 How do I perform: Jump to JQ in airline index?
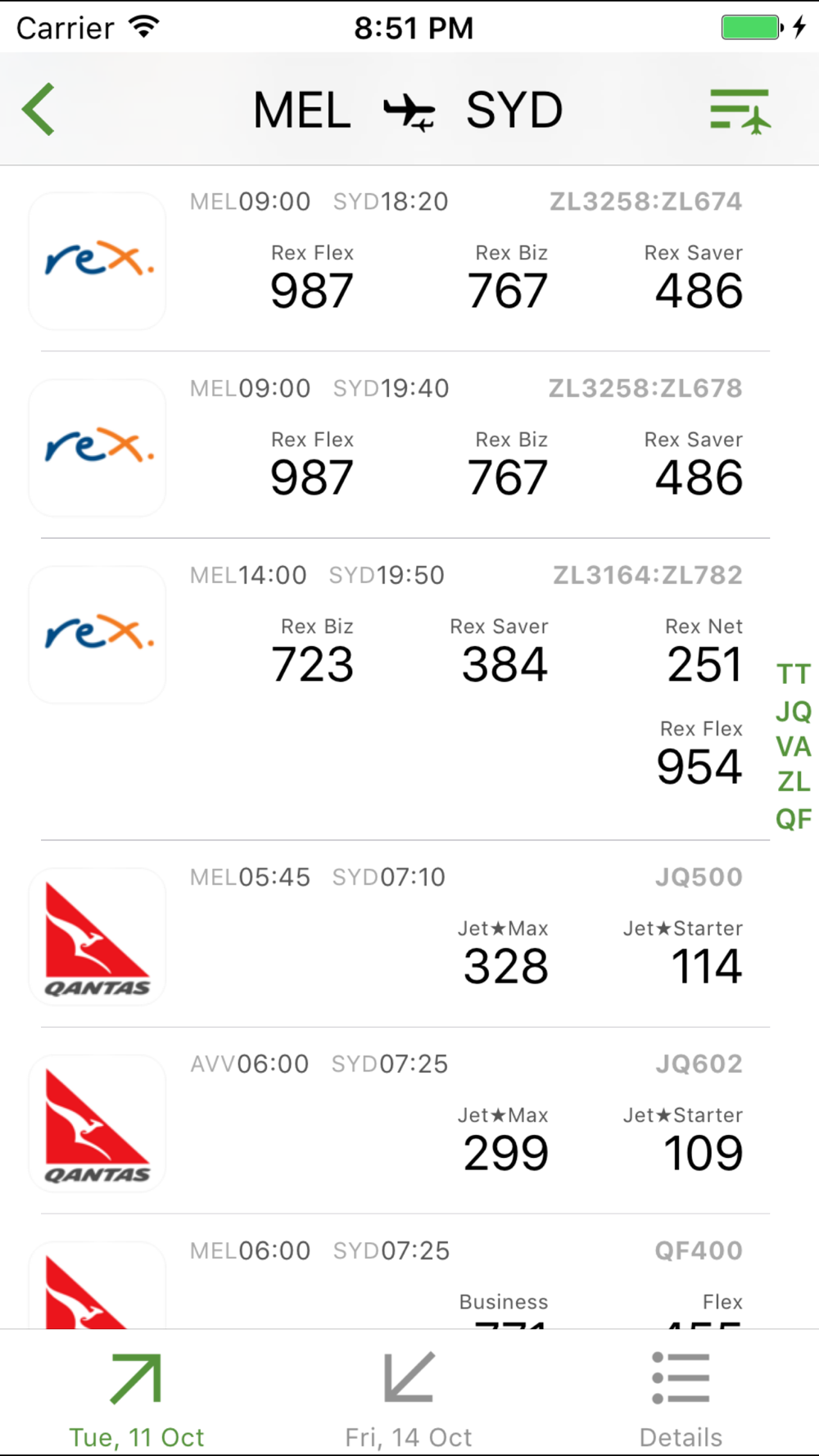pos(793,711)
